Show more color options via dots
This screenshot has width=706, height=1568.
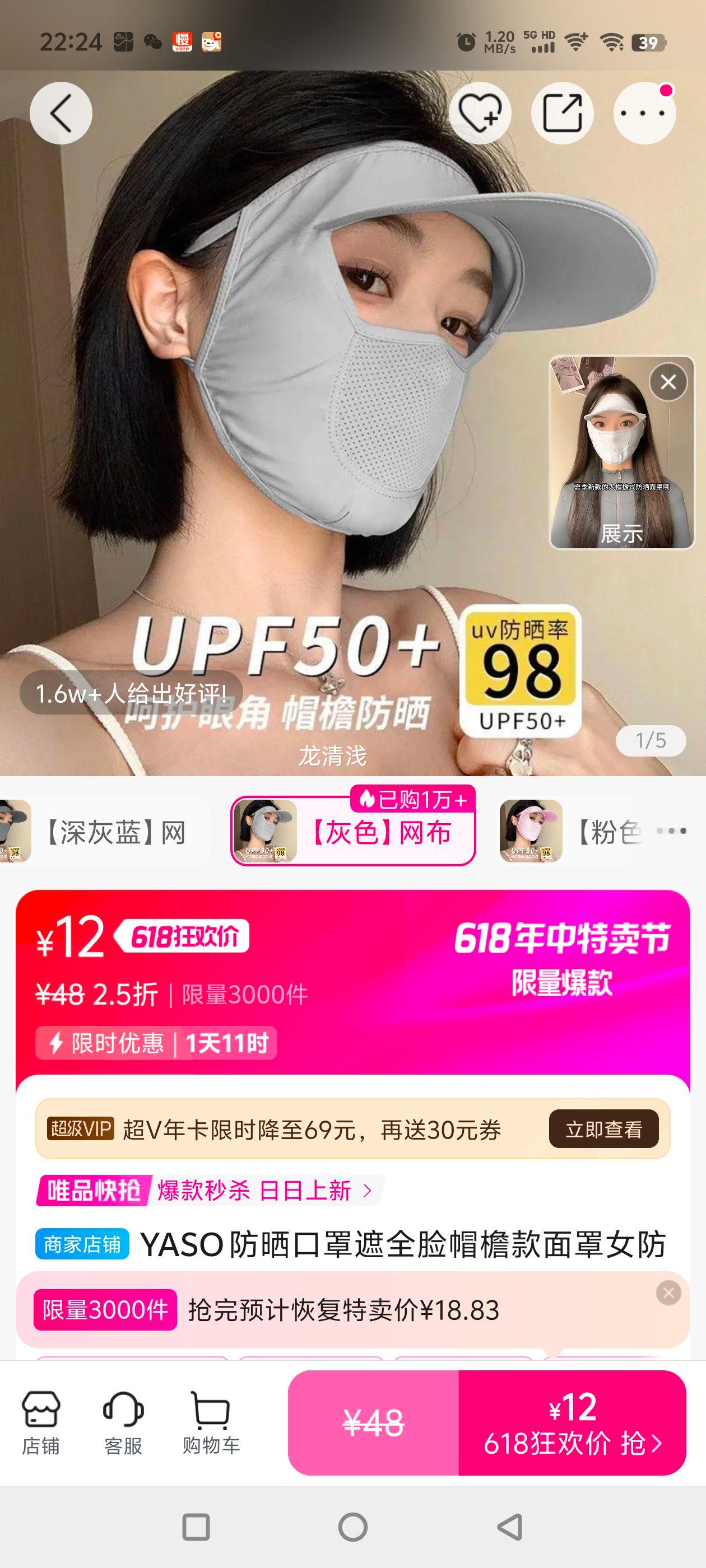click(672, 831)
